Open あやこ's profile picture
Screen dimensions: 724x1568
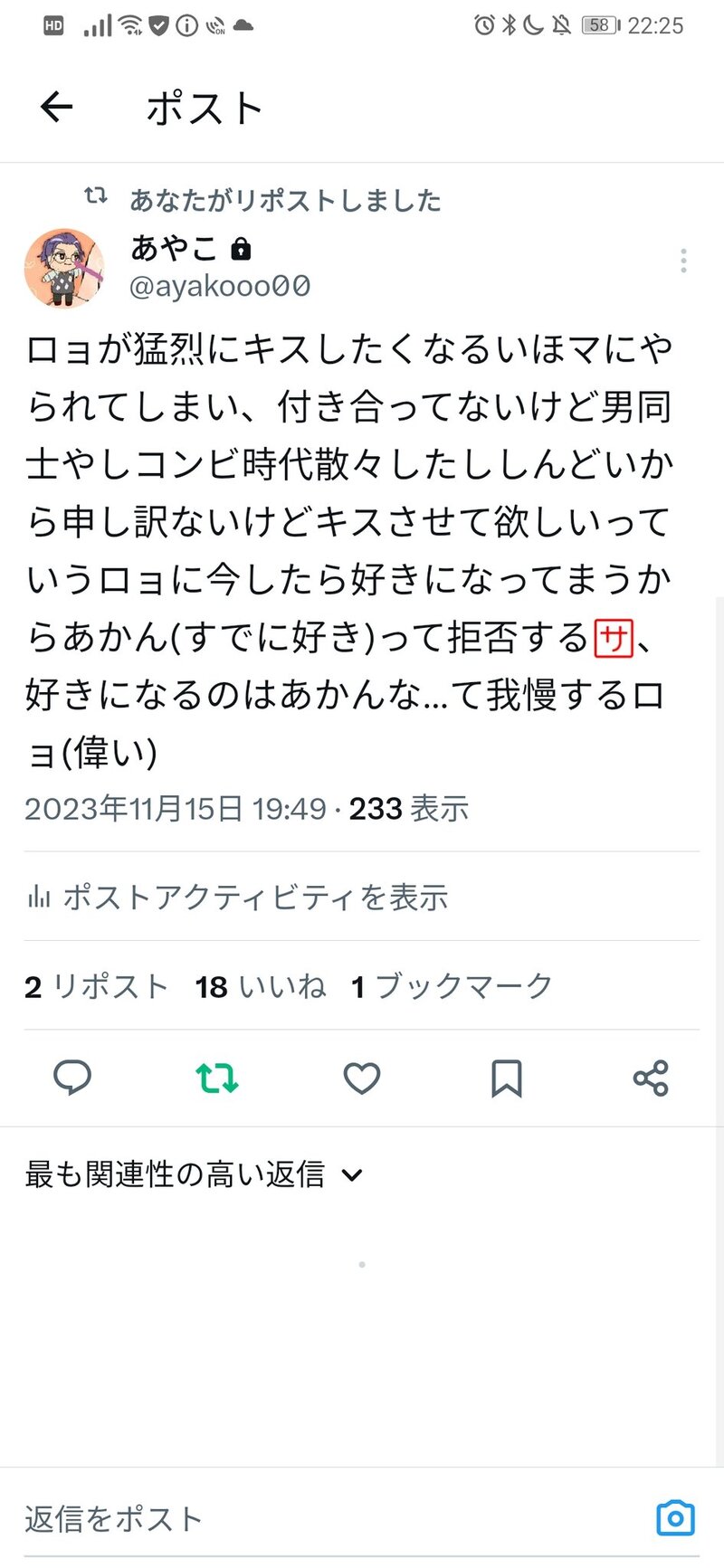tap(63, 268)
